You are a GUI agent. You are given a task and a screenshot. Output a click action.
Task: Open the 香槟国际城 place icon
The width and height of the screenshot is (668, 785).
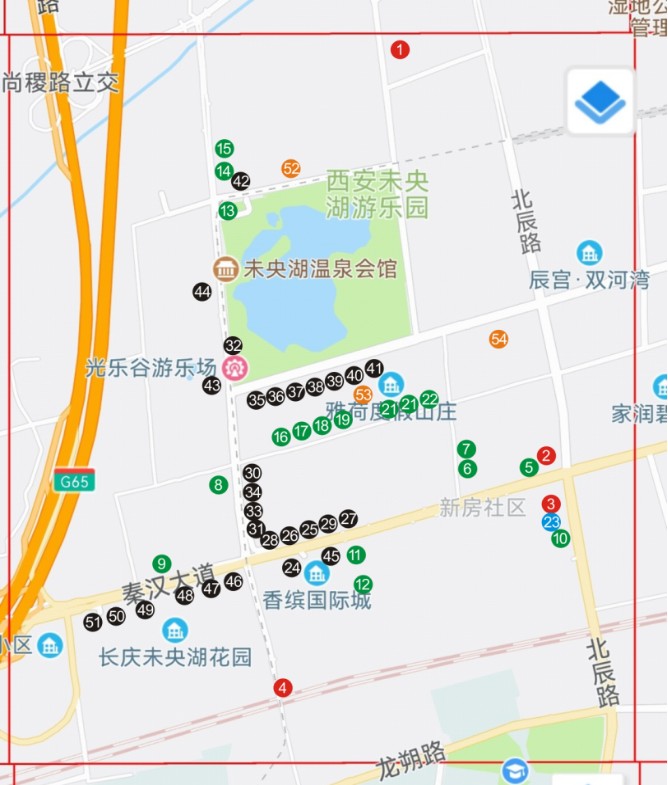[x=317, y=573]
